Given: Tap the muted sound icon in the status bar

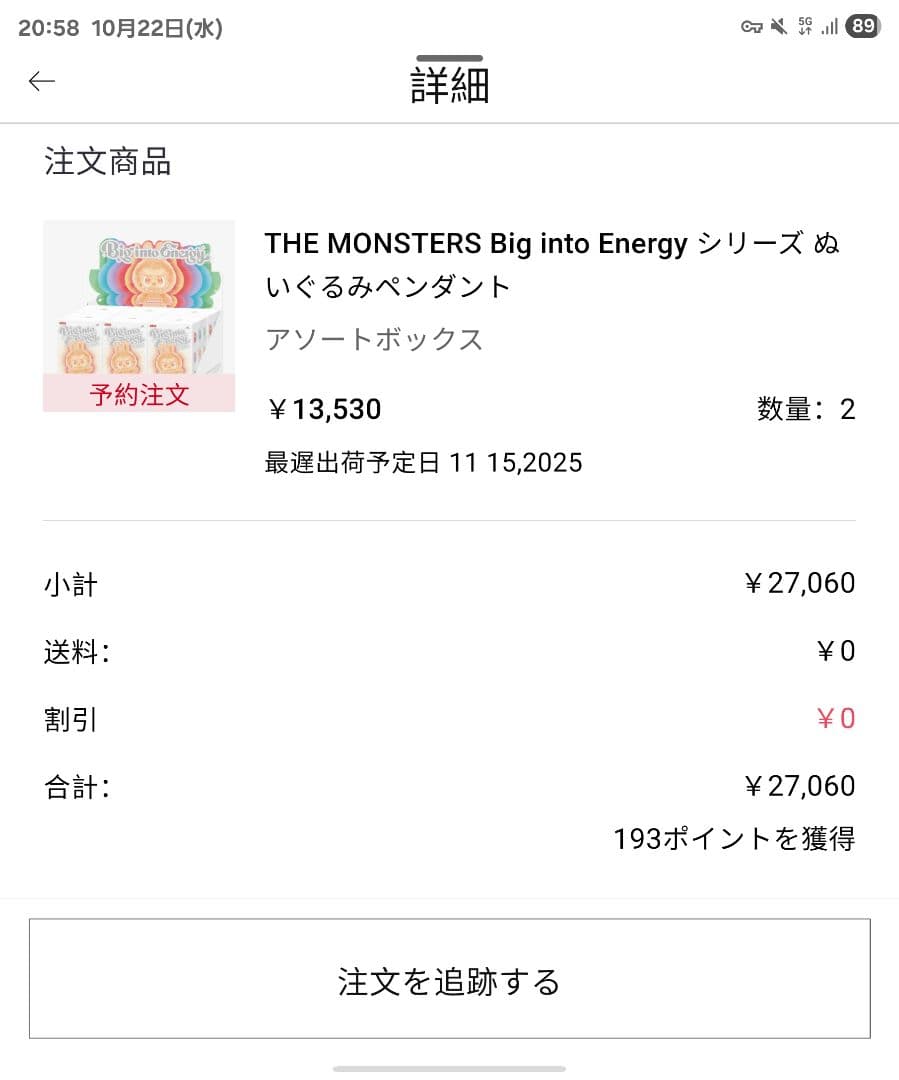Looking at the screenshot, I should click(x=777, y=27).
